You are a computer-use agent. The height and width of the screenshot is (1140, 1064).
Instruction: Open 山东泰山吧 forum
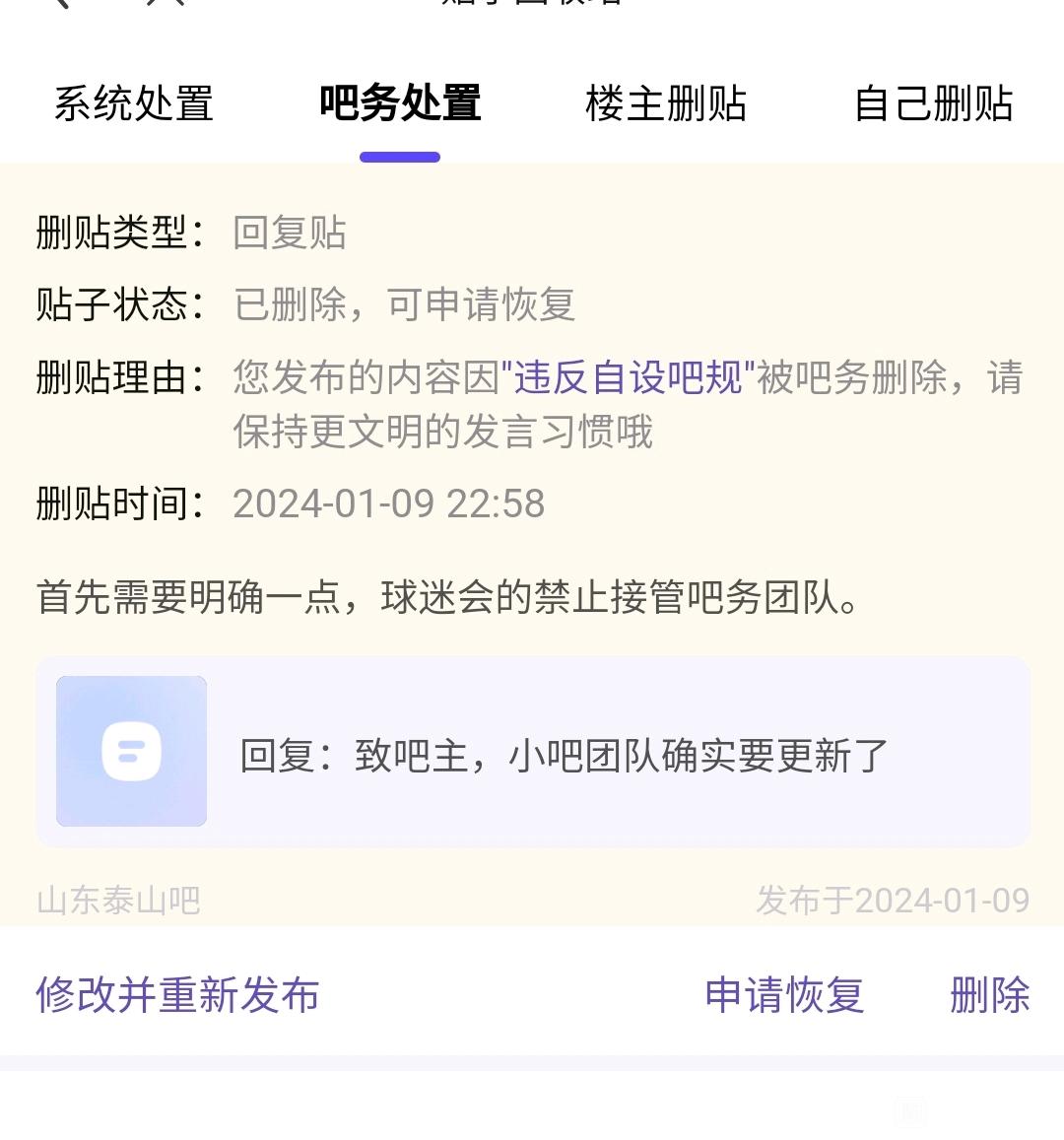[118, 900]
